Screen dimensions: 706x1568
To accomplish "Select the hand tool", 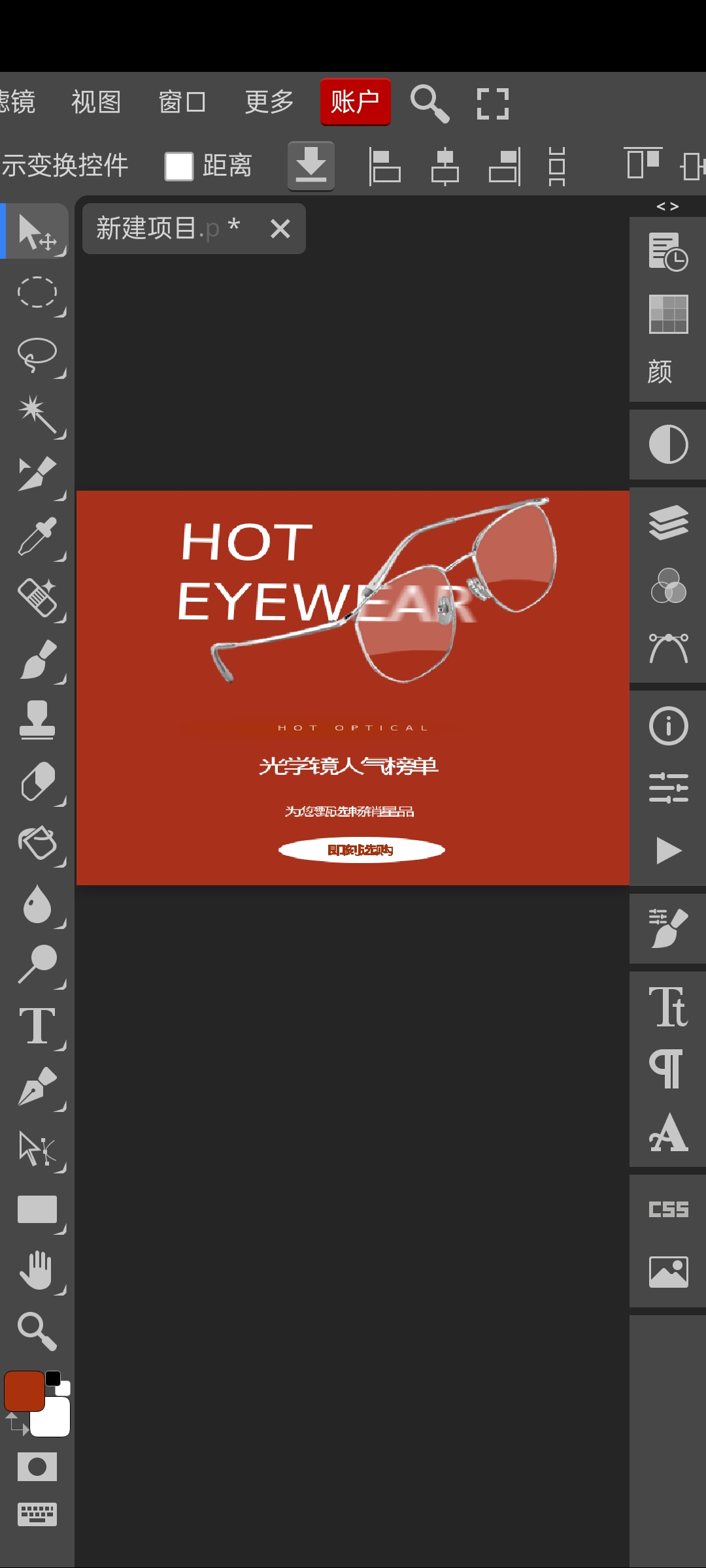I will point(37,1270).
